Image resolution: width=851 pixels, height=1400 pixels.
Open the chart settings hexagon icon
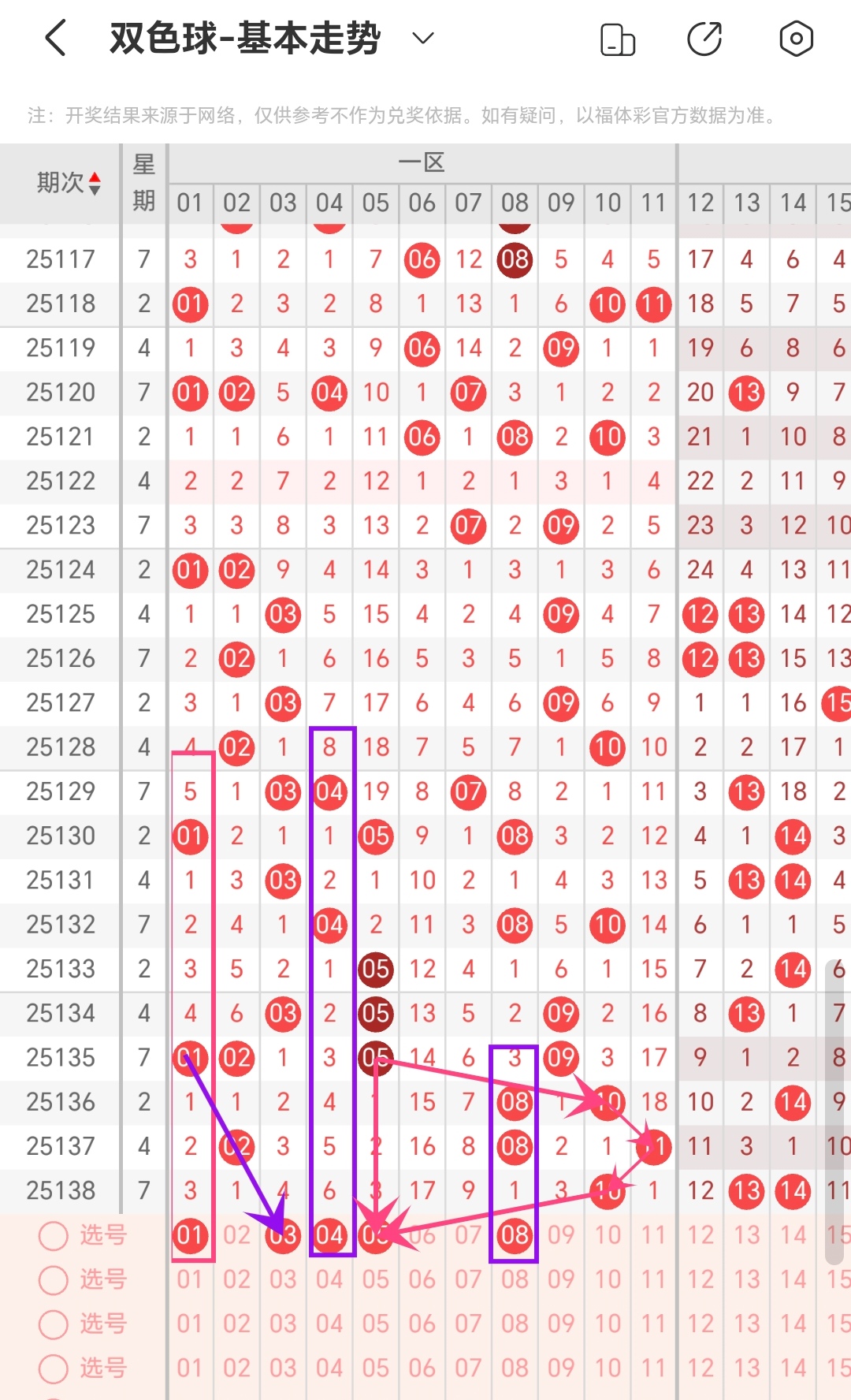[796, 39]
